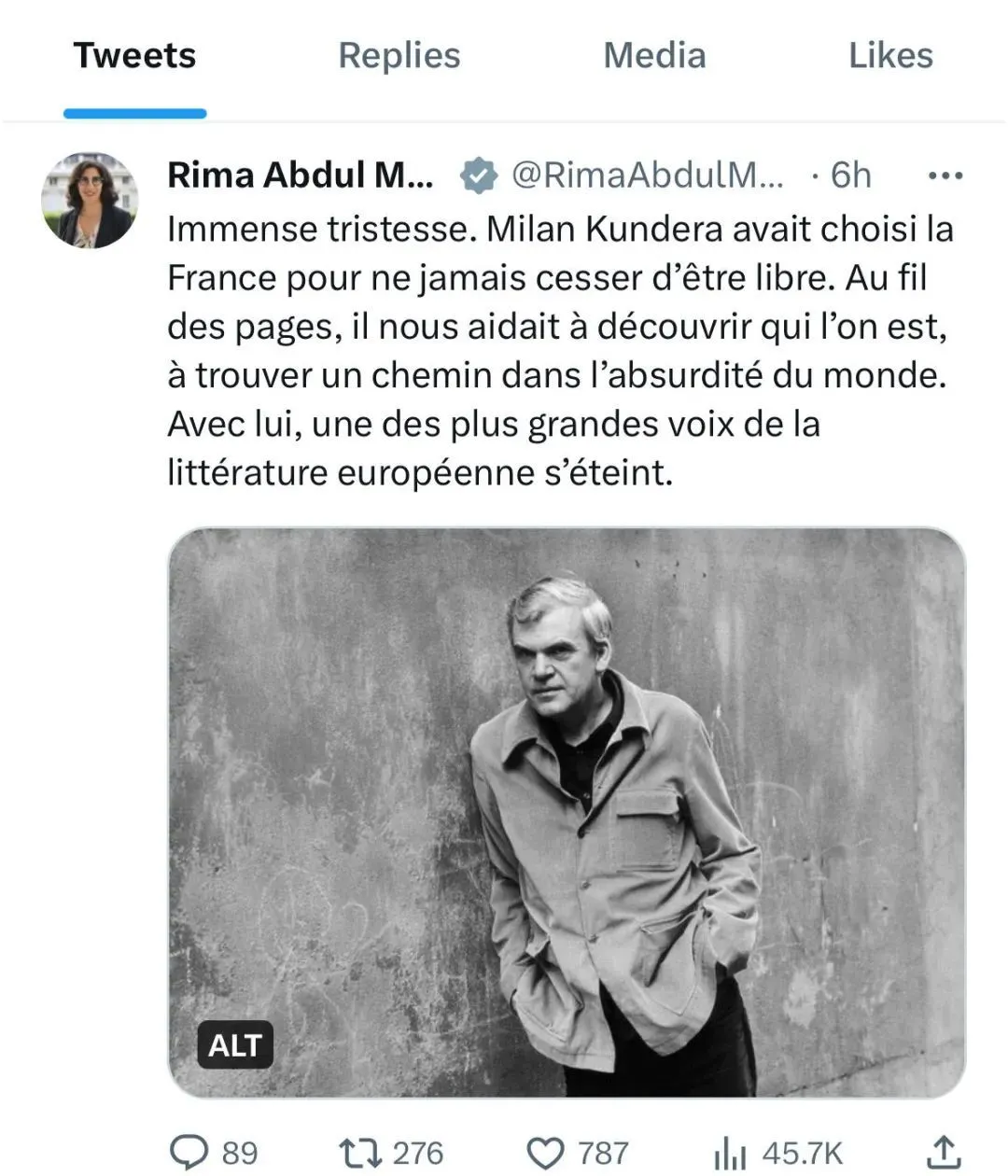Reply to the tweet via comment icon
Screen dimensions: 1008x1176
click(190, 1152)
